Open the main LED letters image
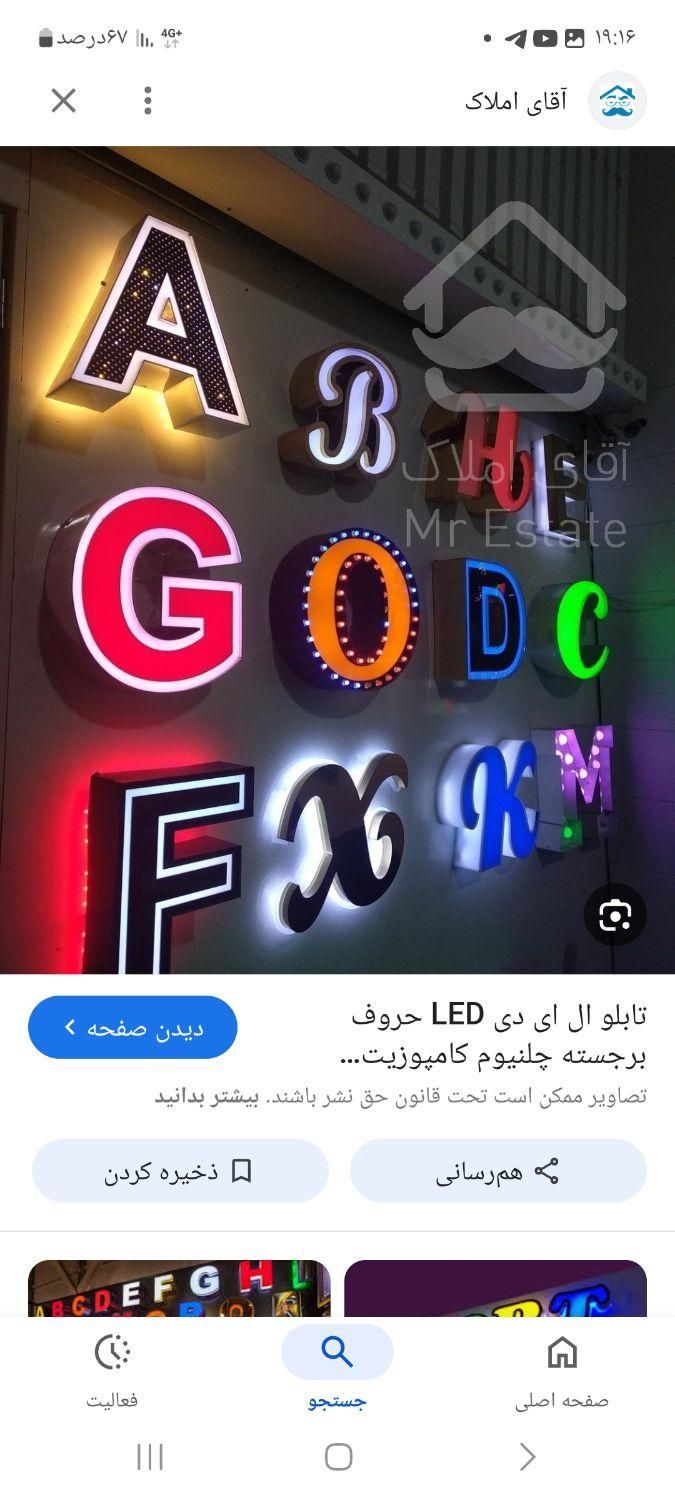Viewport: 675px width, 1500px height. 337,560
